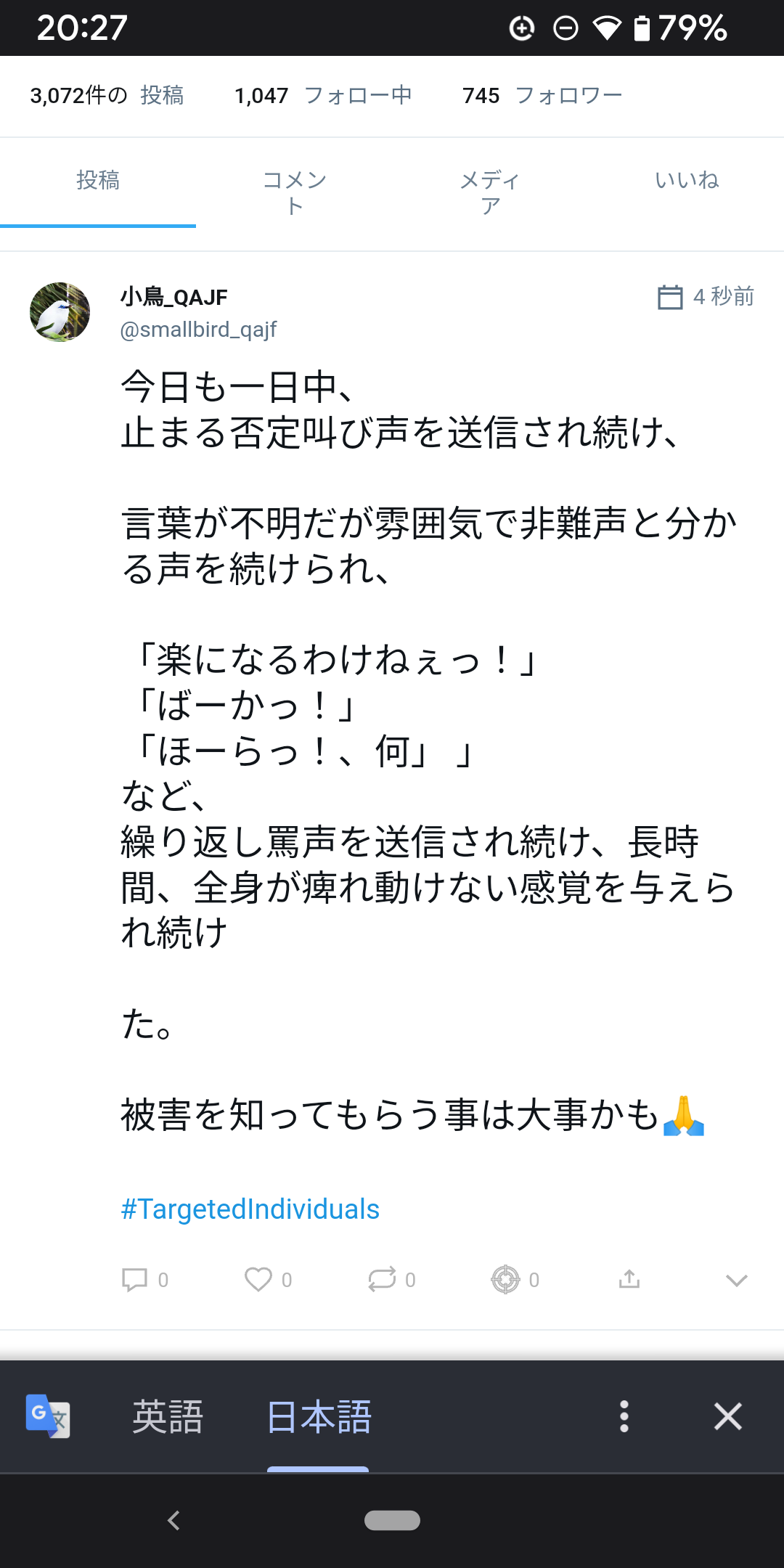Open the #TargetedIndividuals hashtag
This screenshot has width=784, height=1568.
tap(250, 1209)
